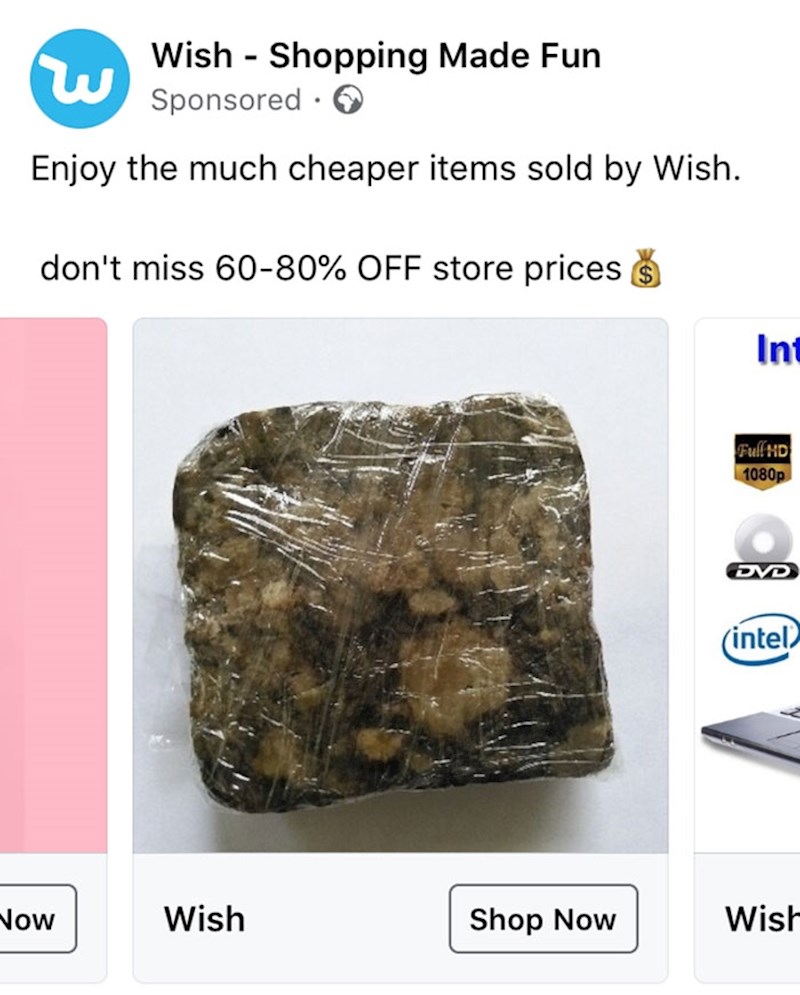Open the pink product card
800x995 pixels.
click(x=55, y=585)
